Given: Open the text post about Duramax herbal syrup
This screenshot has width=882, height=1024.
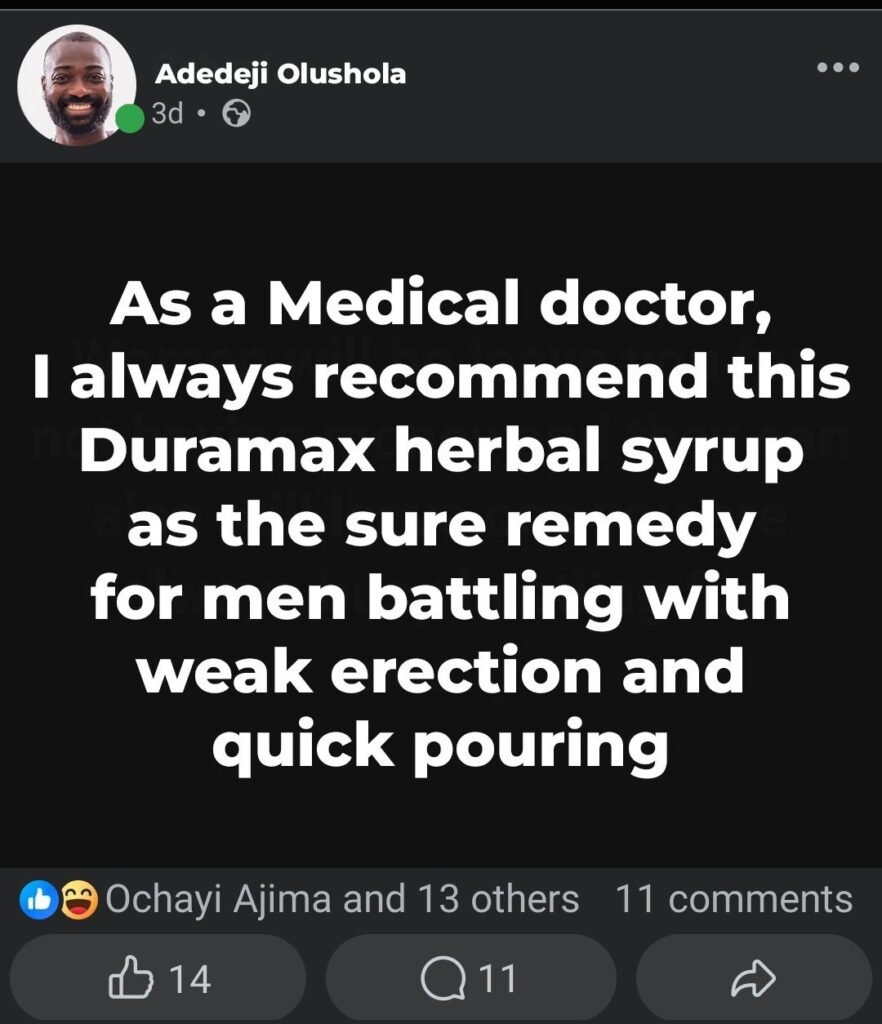Looking at the screenshot, I should 441,515.
